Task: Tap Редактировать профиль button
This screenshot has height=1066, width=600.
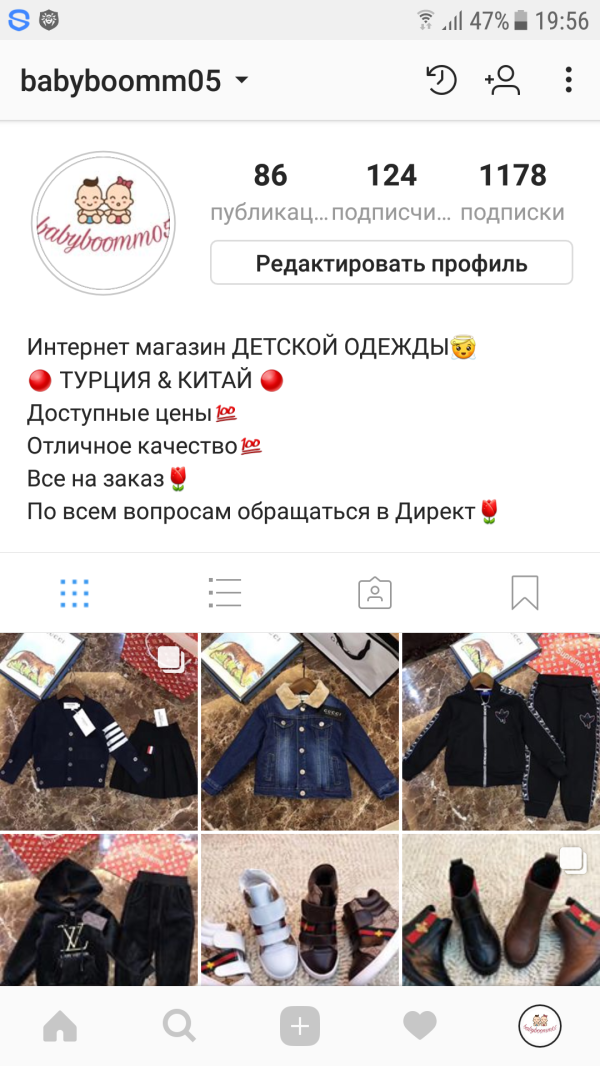Action: point(391,262)
